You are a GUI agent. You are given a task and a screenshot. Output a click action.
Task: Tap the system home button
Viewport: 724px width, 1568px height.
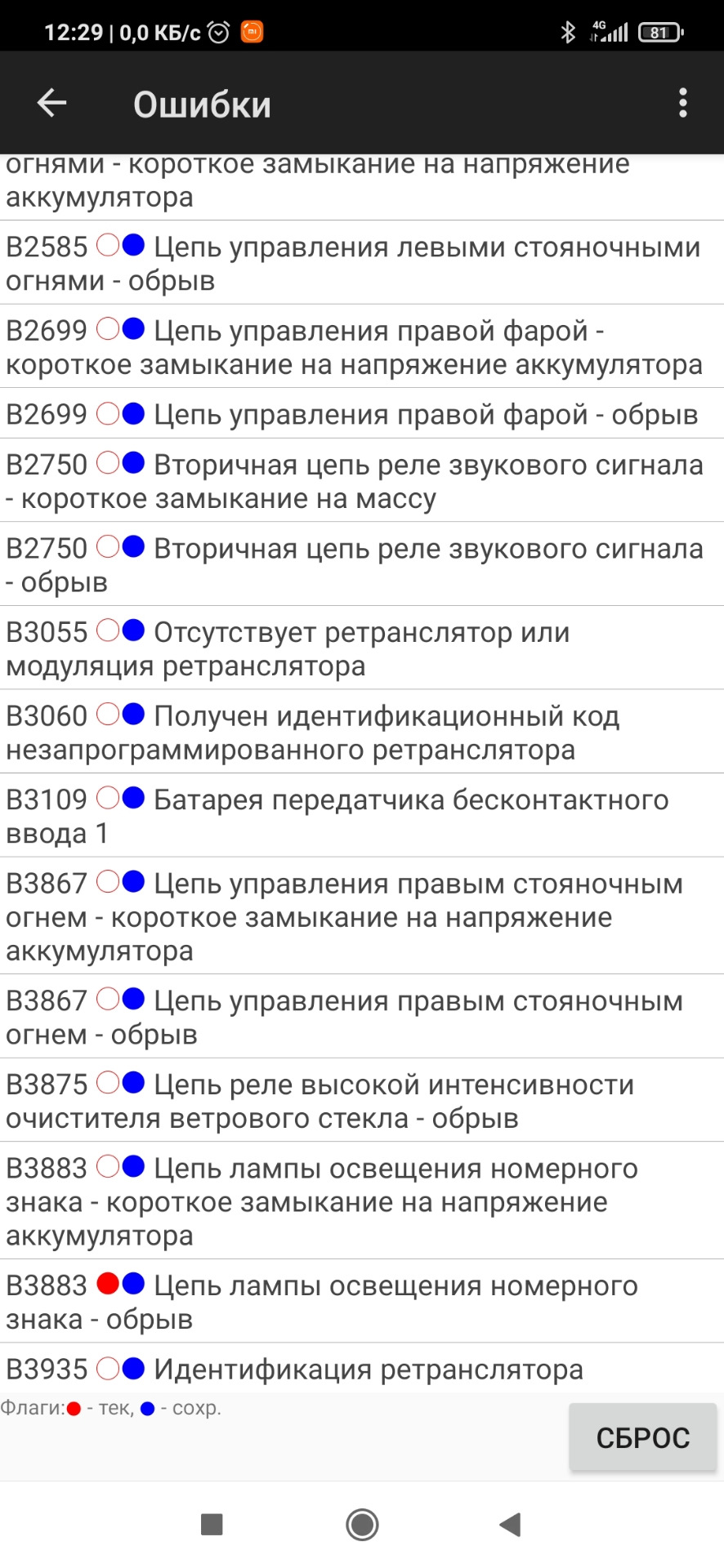362,1524
